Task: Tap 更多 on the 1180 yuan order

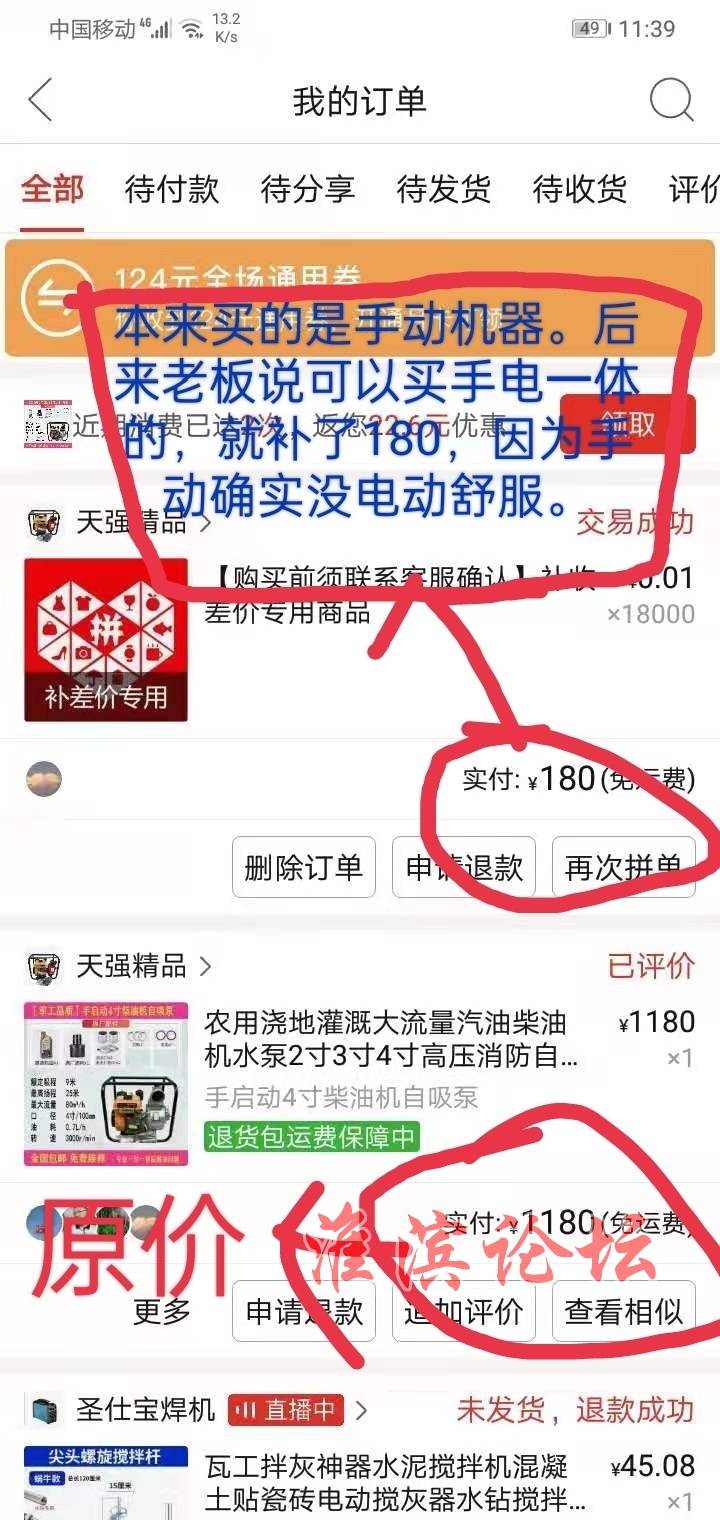Action: pos(161,1311)
